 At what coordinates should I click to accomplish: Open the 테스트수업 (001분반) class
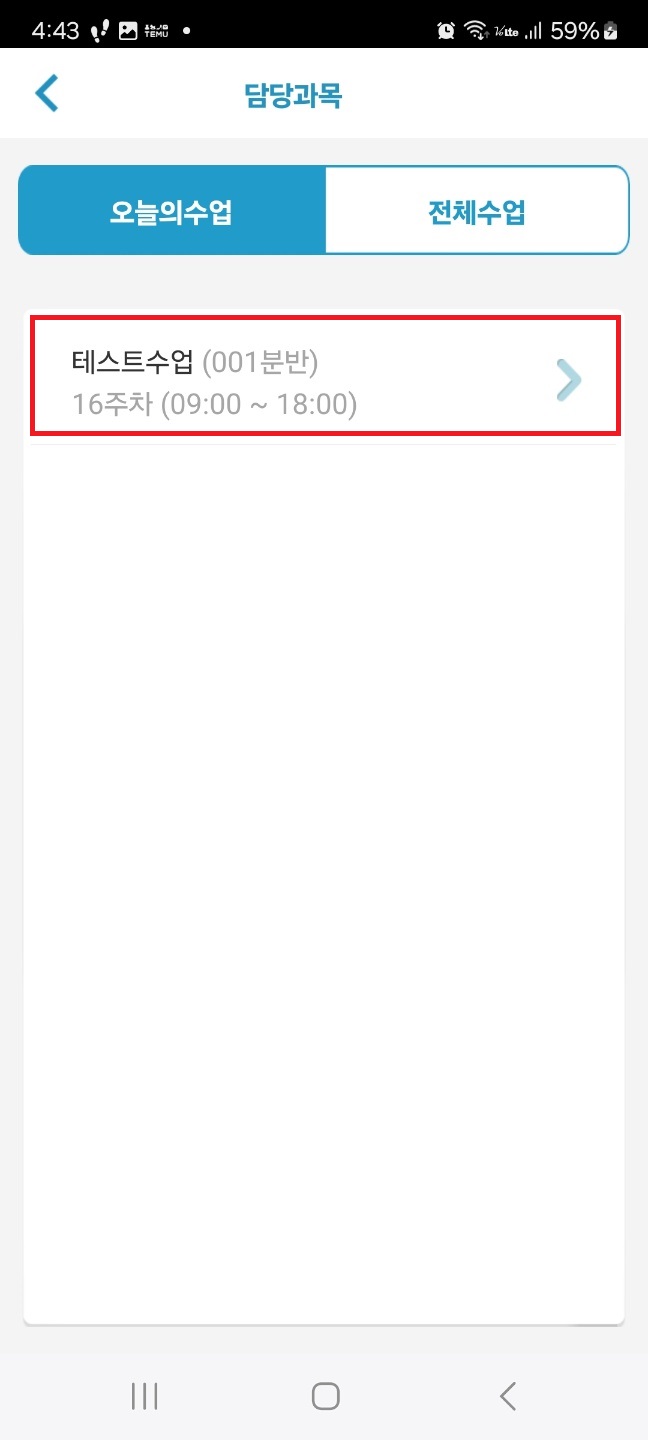325,377
